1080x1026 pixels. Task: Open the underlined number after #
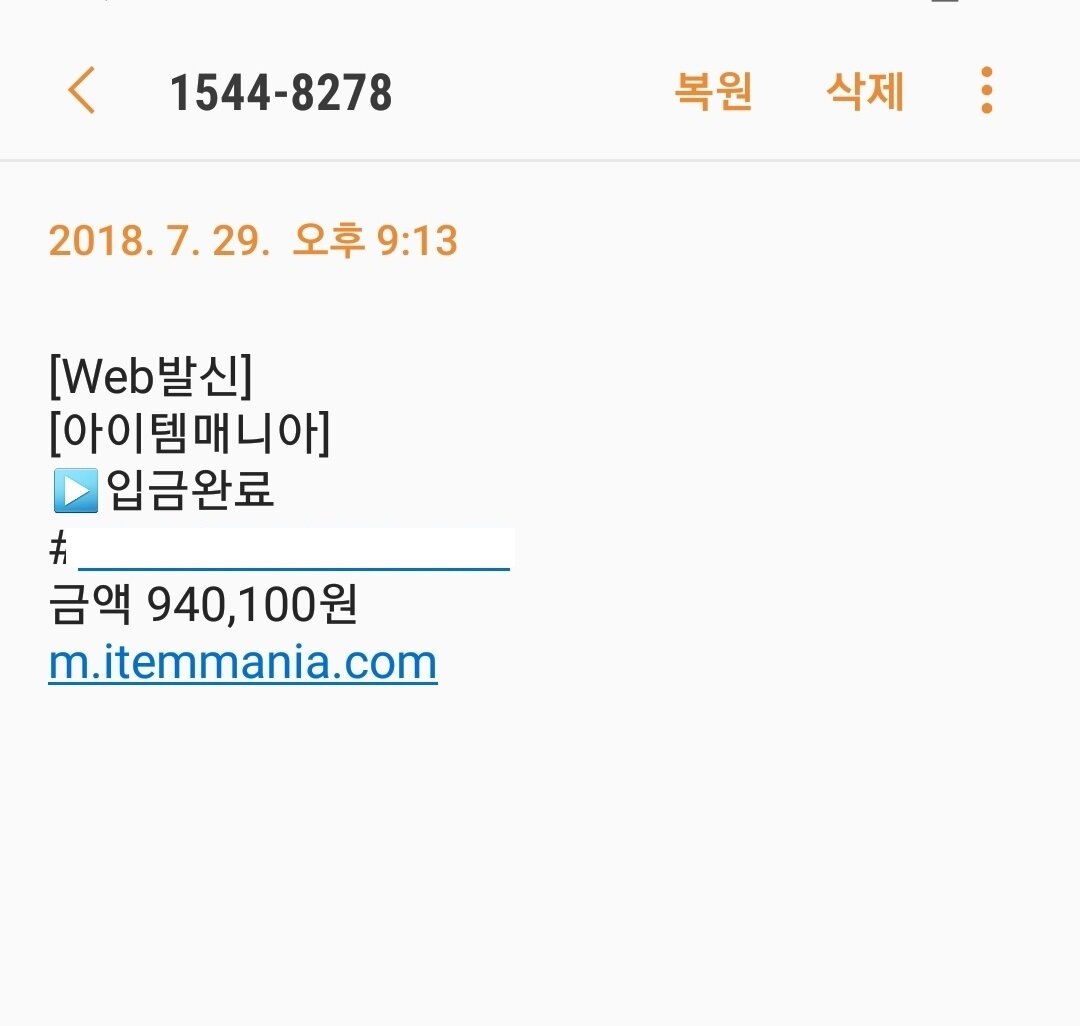294,552
